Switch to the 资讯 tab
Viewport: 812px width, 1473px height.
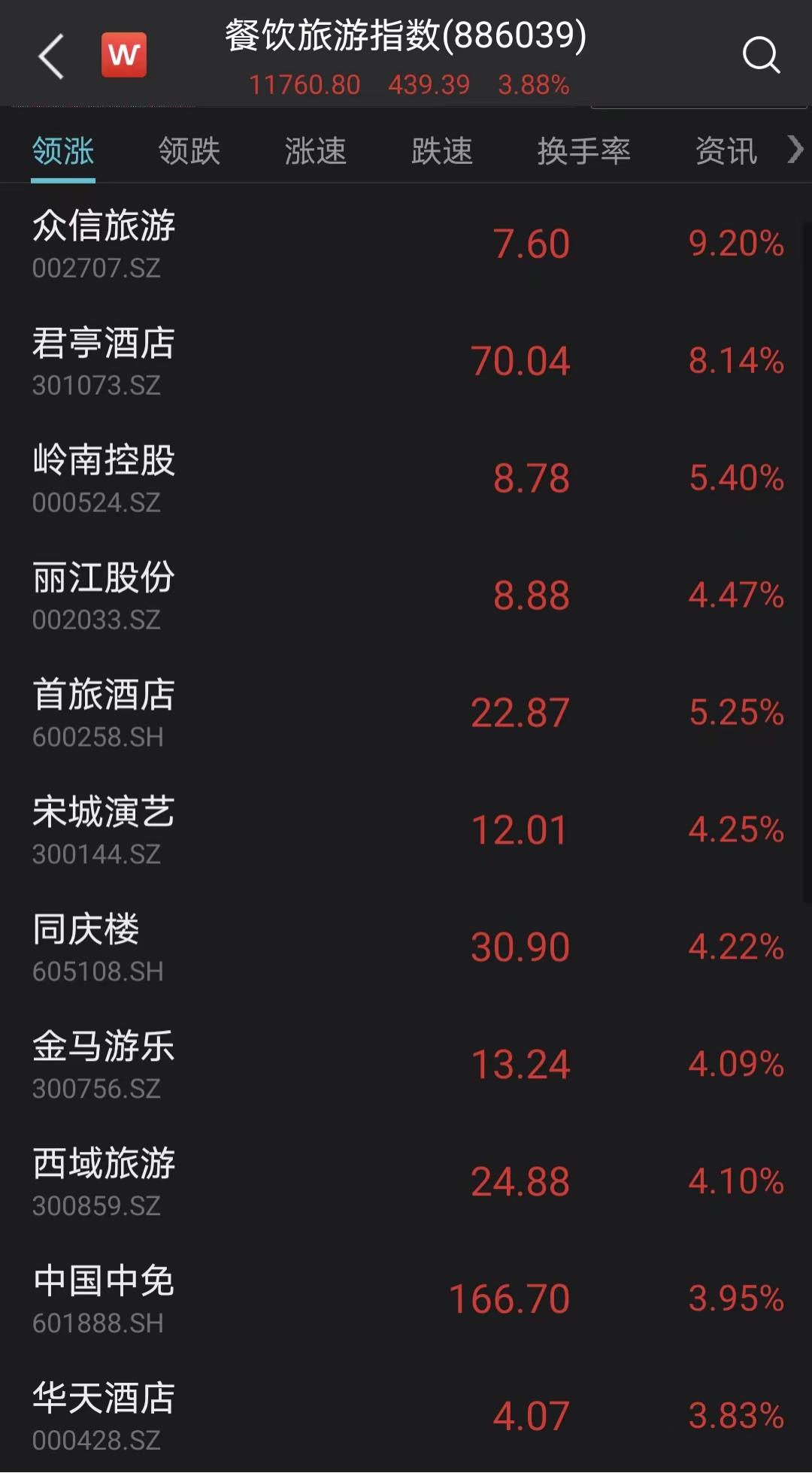tap(726, 151)
